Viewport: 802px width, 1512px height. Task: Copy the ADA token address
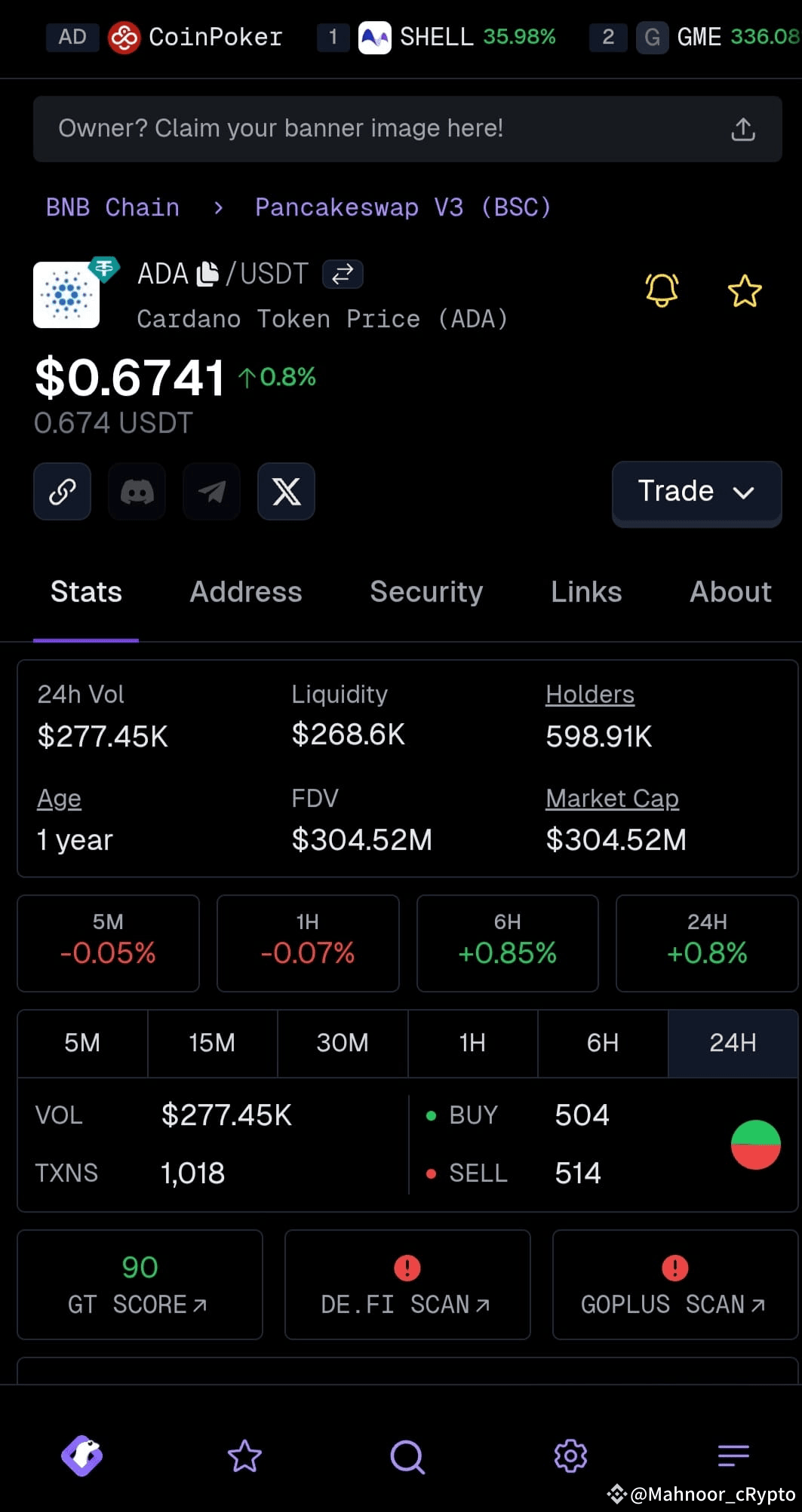click(x=207, y=274)
